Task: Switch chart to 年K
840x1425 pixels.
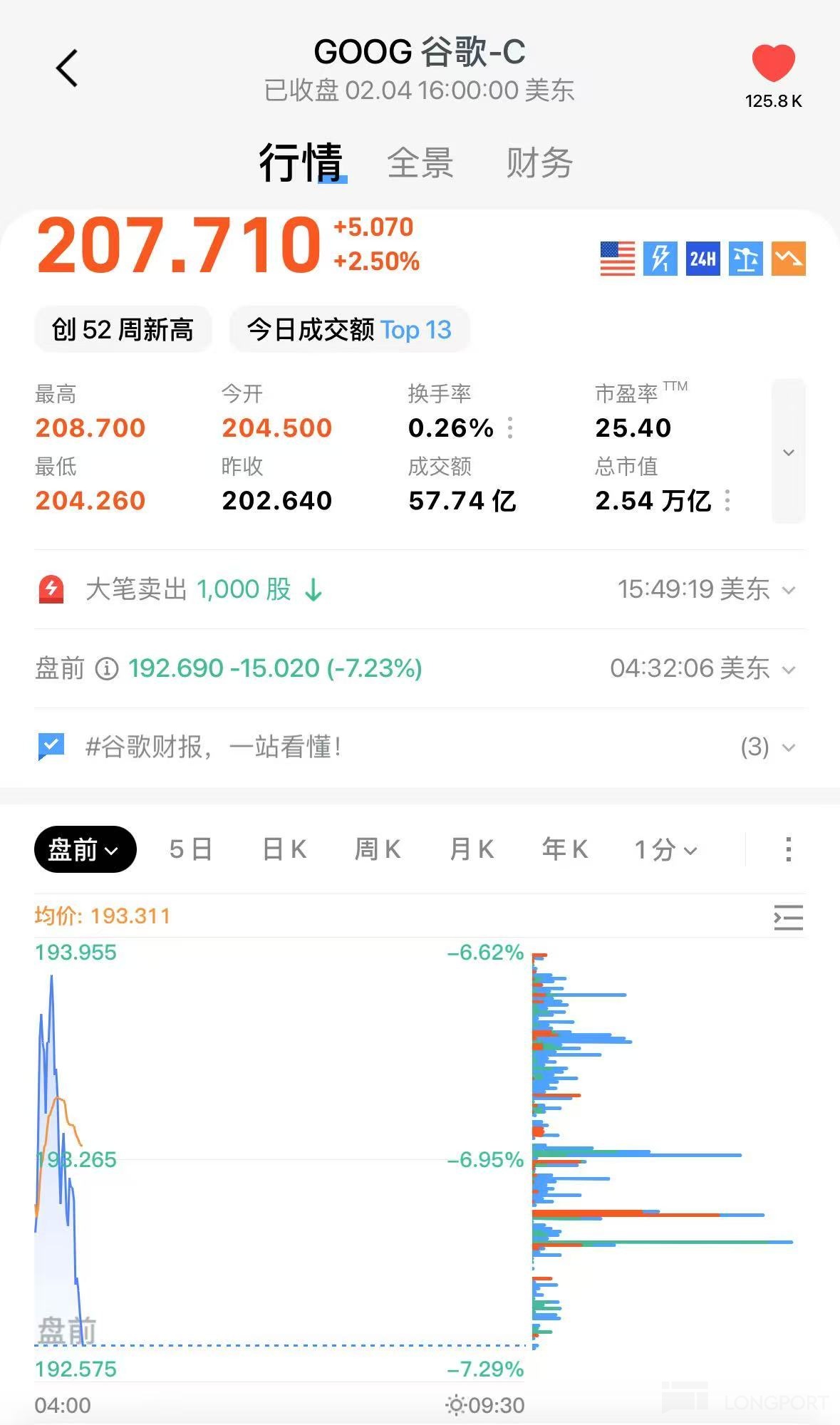Action: (565, 849)
